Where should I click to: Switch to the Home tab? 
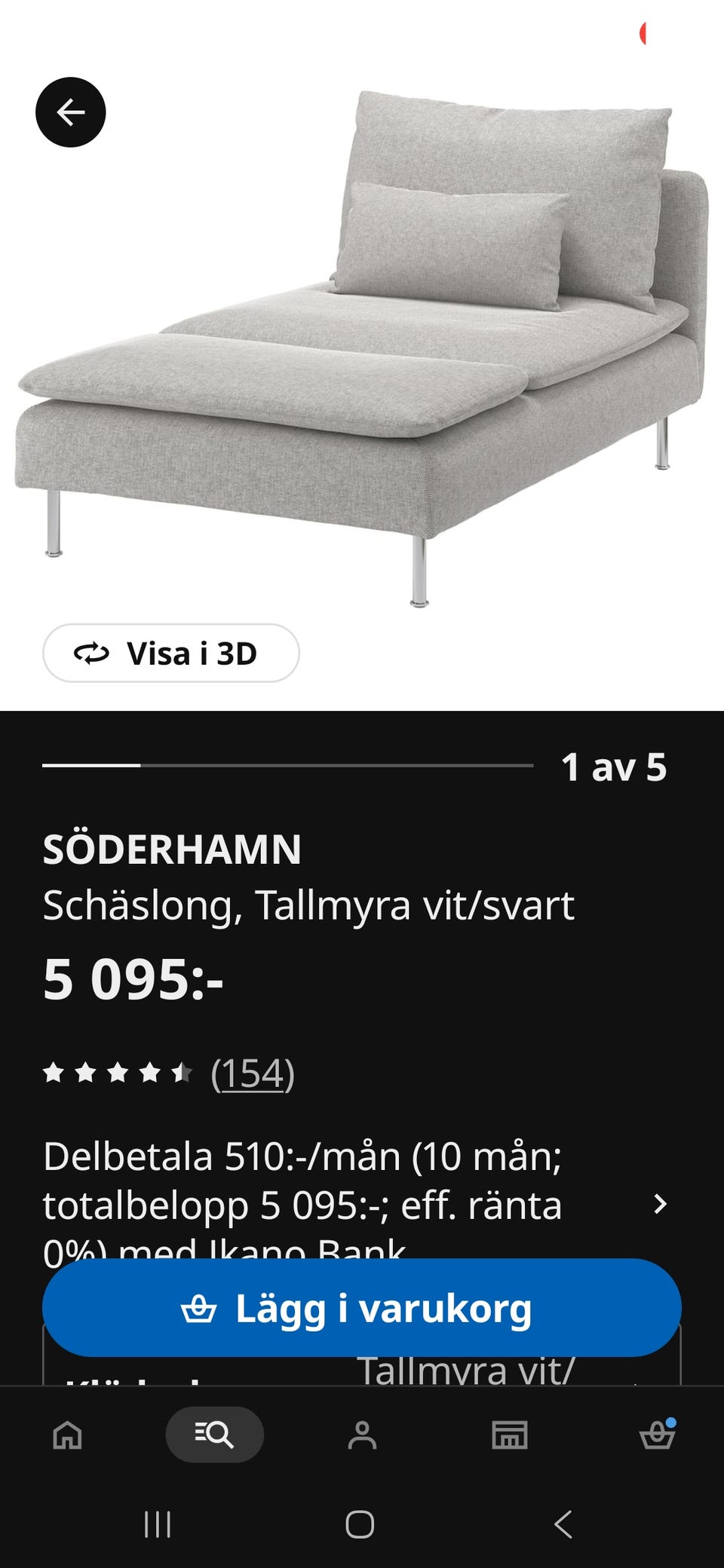pos(67,1435)
